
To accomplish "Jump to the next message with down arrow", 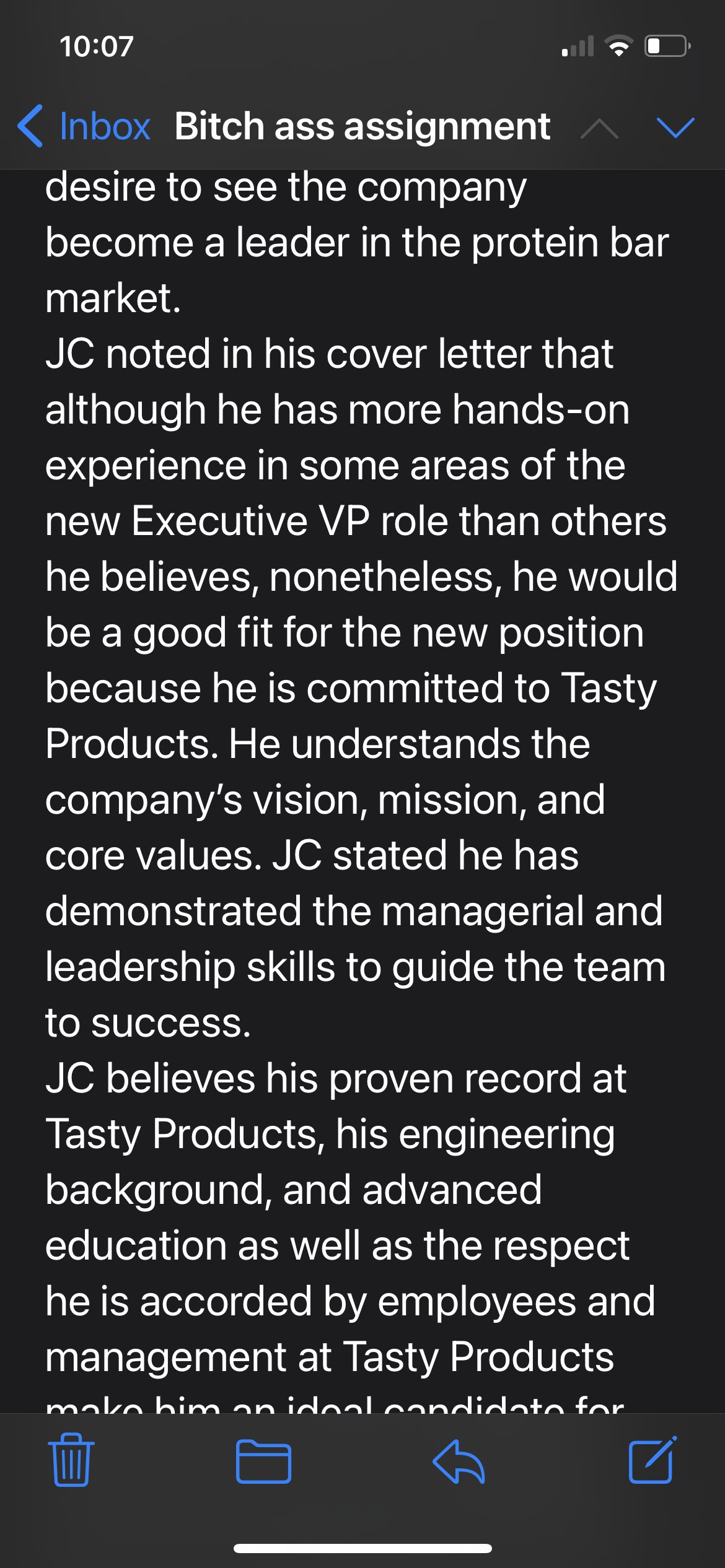I will [x=675, y=128].
